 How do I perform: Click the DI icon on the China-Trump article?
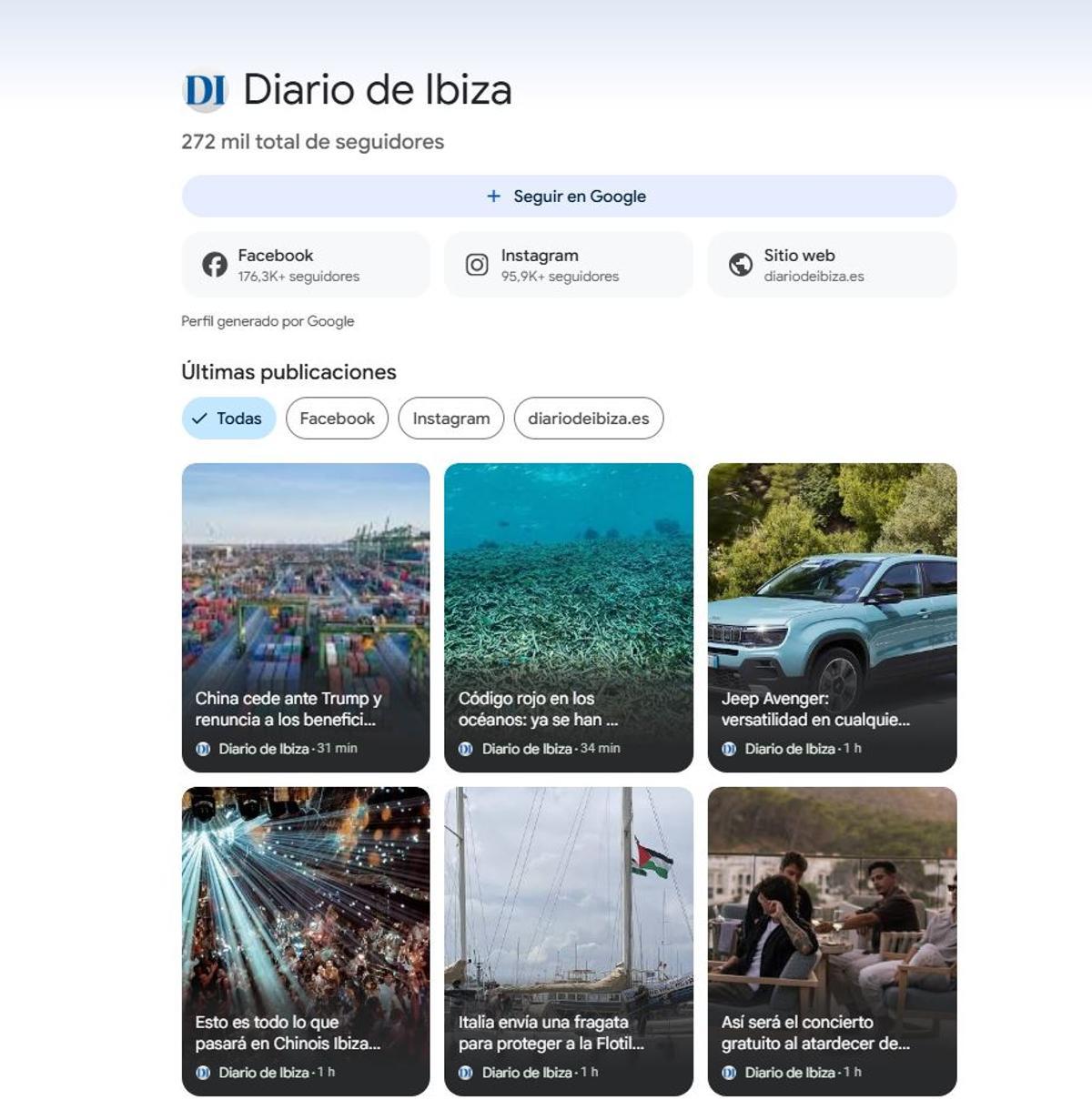coord(202,748)
